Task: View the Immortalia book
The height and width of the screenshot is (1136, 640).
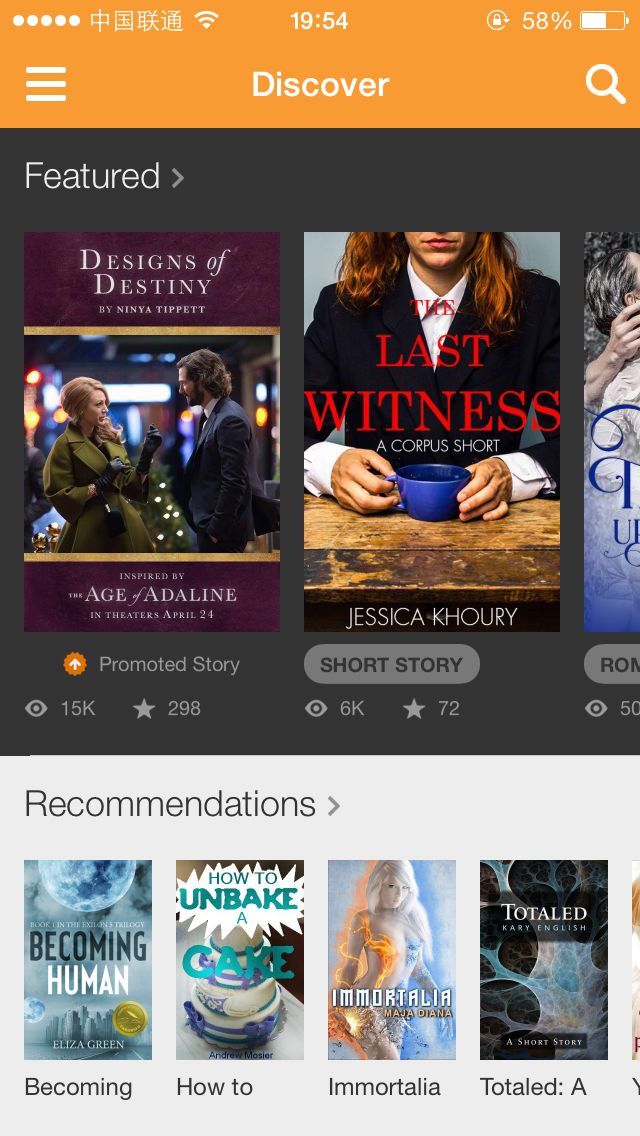Action: coord(392,960)
